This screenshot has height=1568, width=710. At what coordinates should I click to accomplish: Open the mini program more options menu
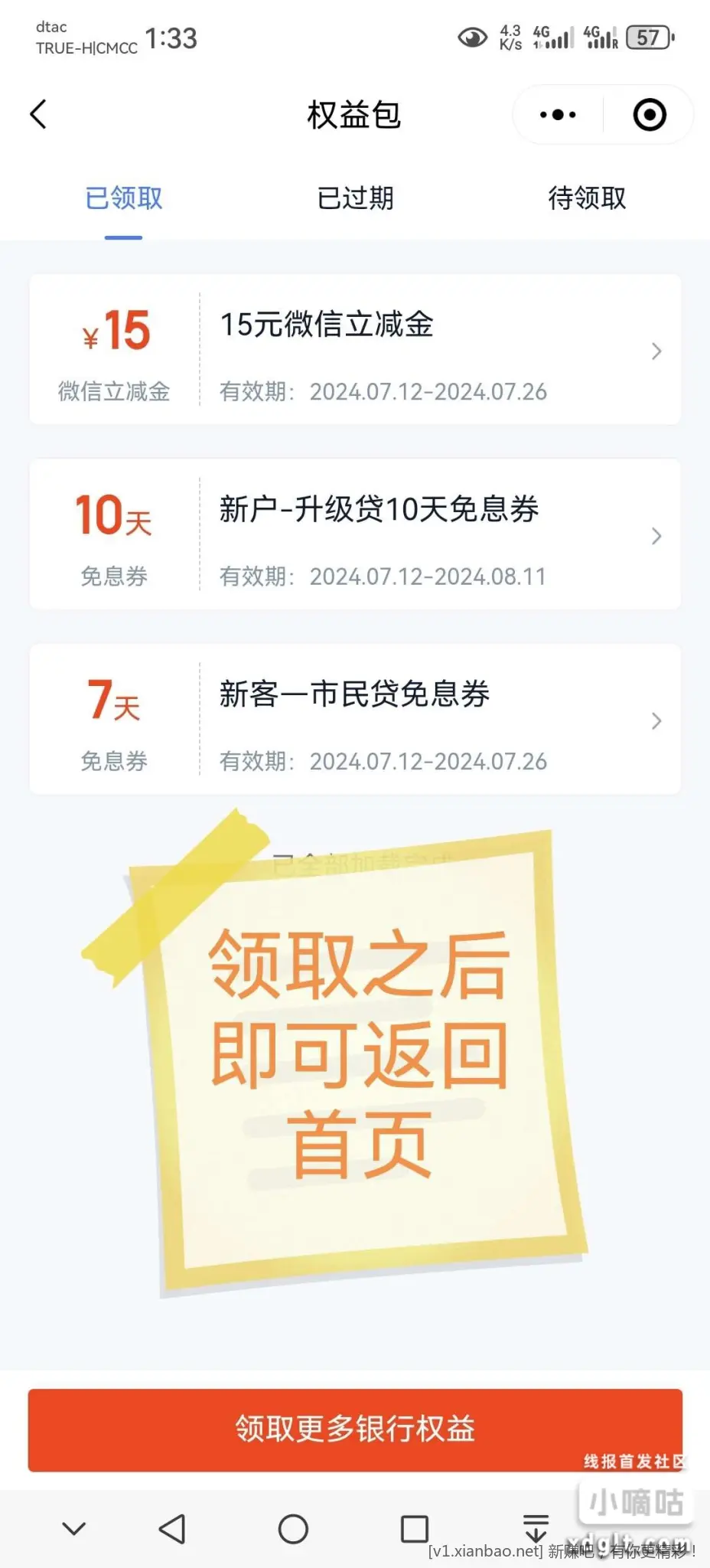(x=558, y=115)
